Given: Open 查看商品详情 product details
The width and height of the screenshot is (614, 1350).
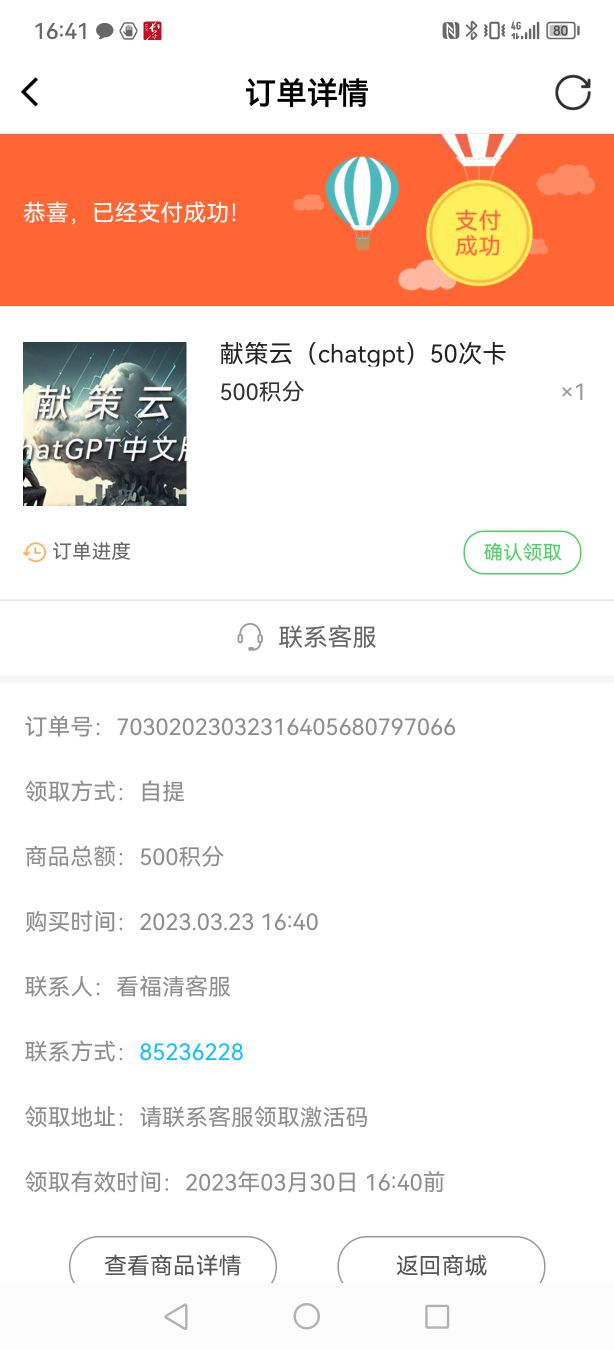Looking at the screenshot, I should coord(173,1264).
